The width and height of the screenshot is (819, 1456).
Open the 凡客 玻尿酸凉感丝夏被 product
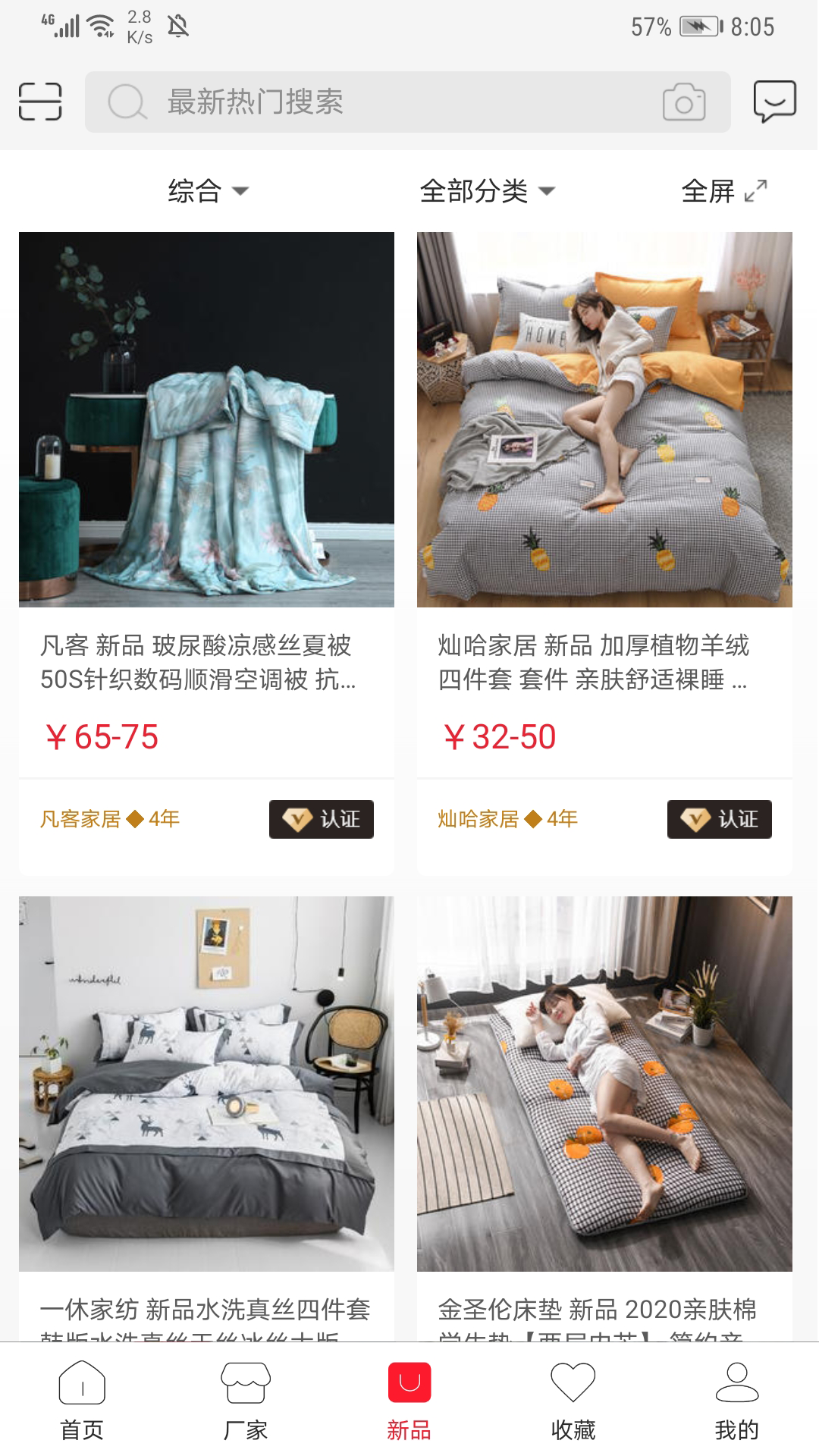point(206,419)
